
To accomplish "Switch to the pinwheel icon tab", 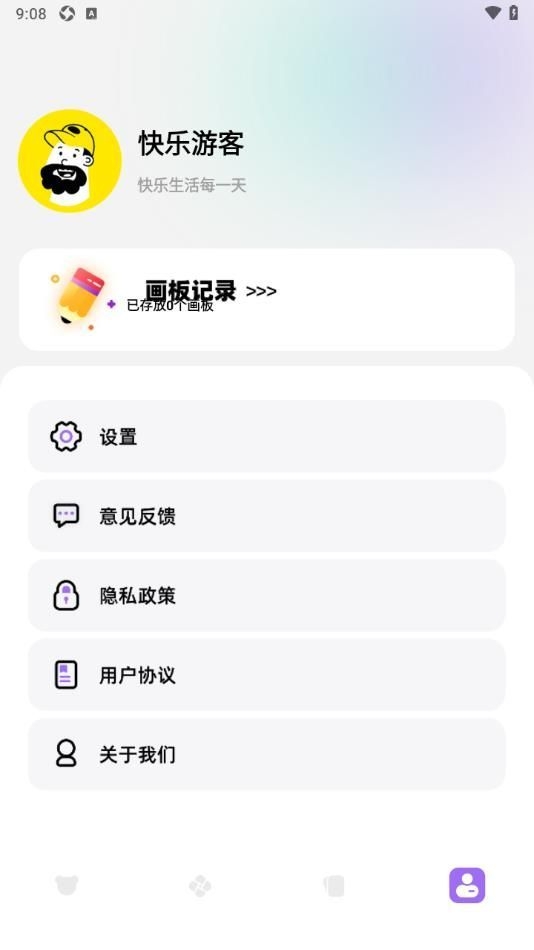I will point(200,886).
